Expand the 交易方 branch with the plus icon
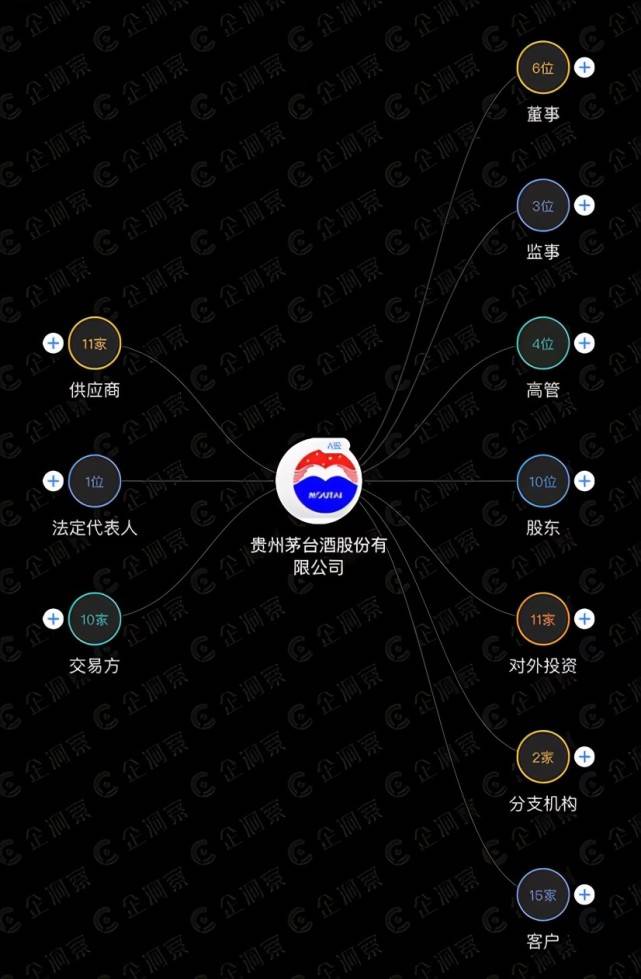This screenshot has height=979, width=641. tap(53, 619)
